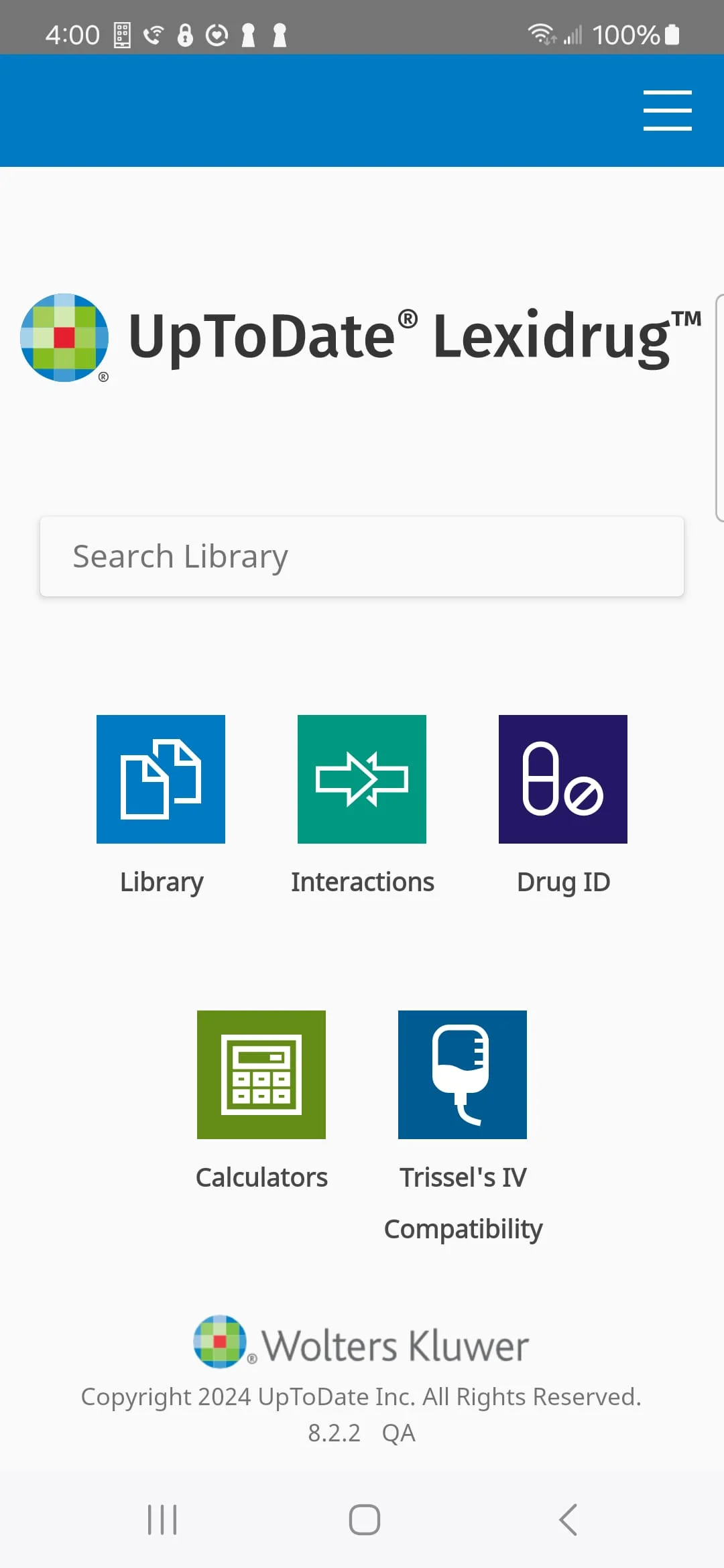Viewport: 724px width, 1568px height.
Task: Click the version text 8.2.2 QA
Action: pos(362,1433)
